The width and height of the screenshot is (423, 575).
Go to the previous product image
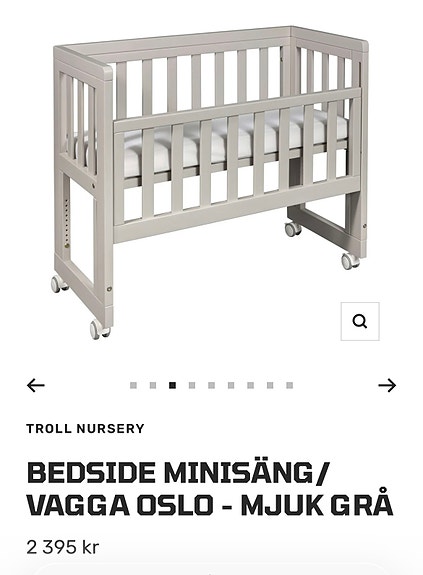pyautogui.click(x=36, y=385)
